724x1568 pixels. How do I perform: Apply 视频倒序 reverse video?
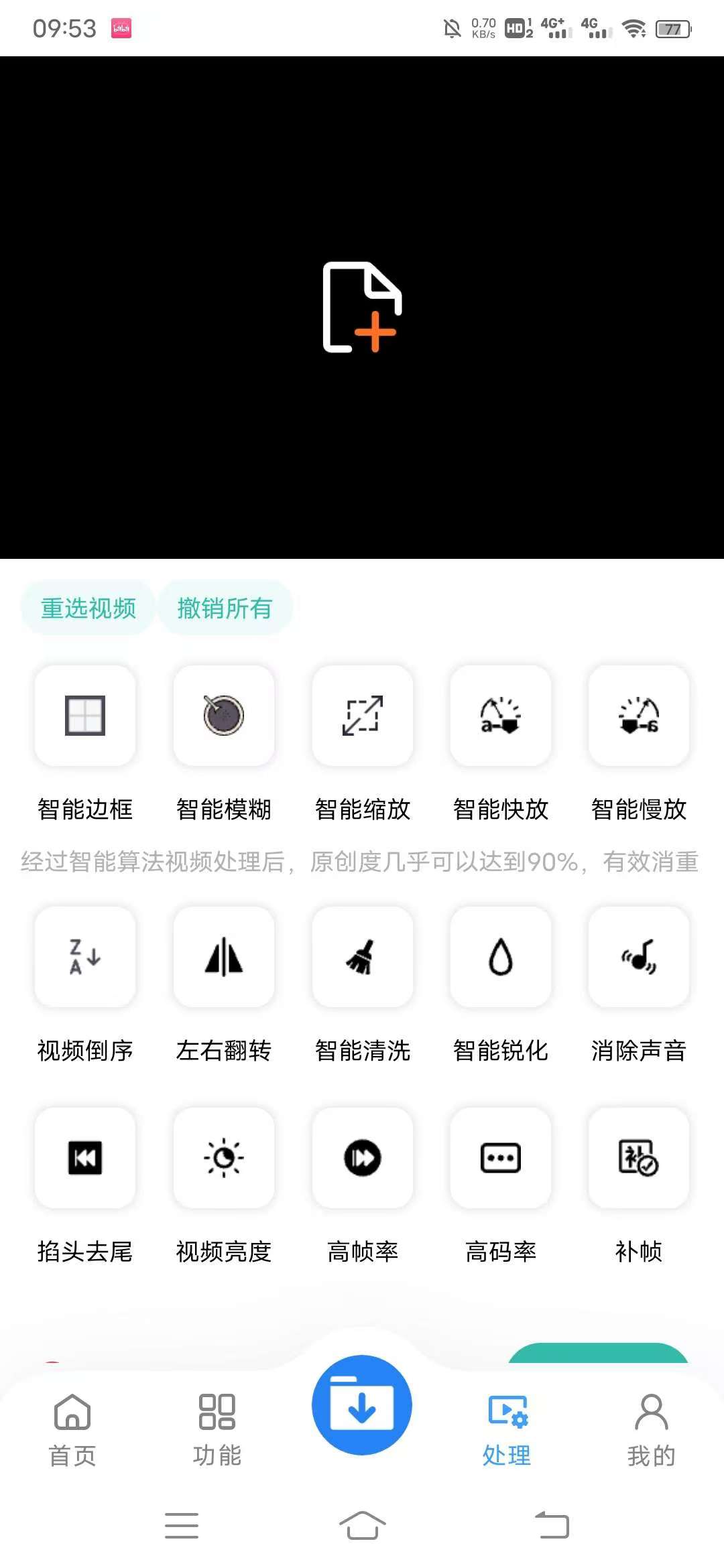click(x=85, y=957)
